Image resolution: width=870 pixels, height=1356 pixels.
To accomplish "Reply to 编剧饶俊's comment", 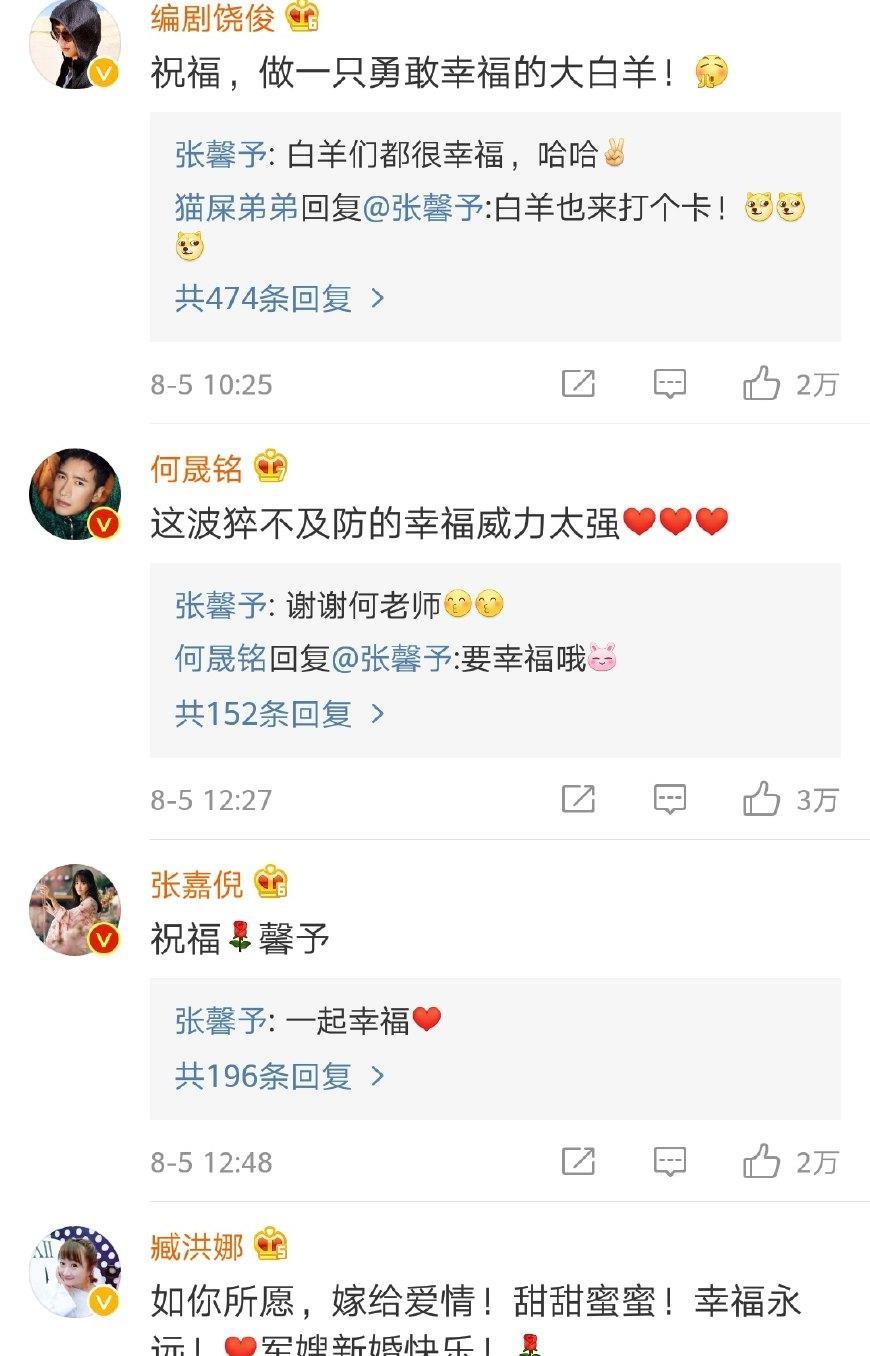I will (669, 384).
